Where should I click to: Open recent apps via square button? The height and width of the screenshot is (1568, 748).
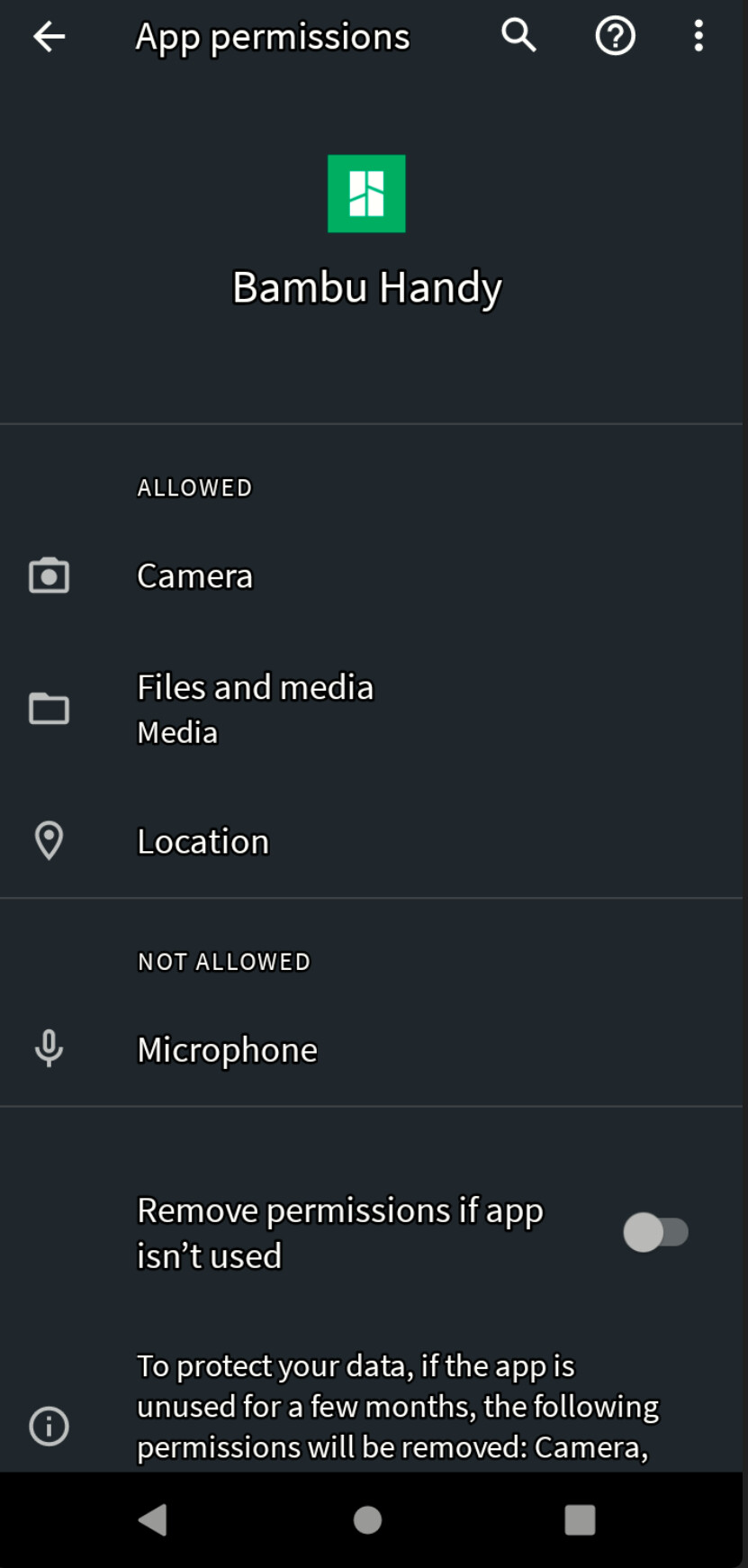(580, 1520)
